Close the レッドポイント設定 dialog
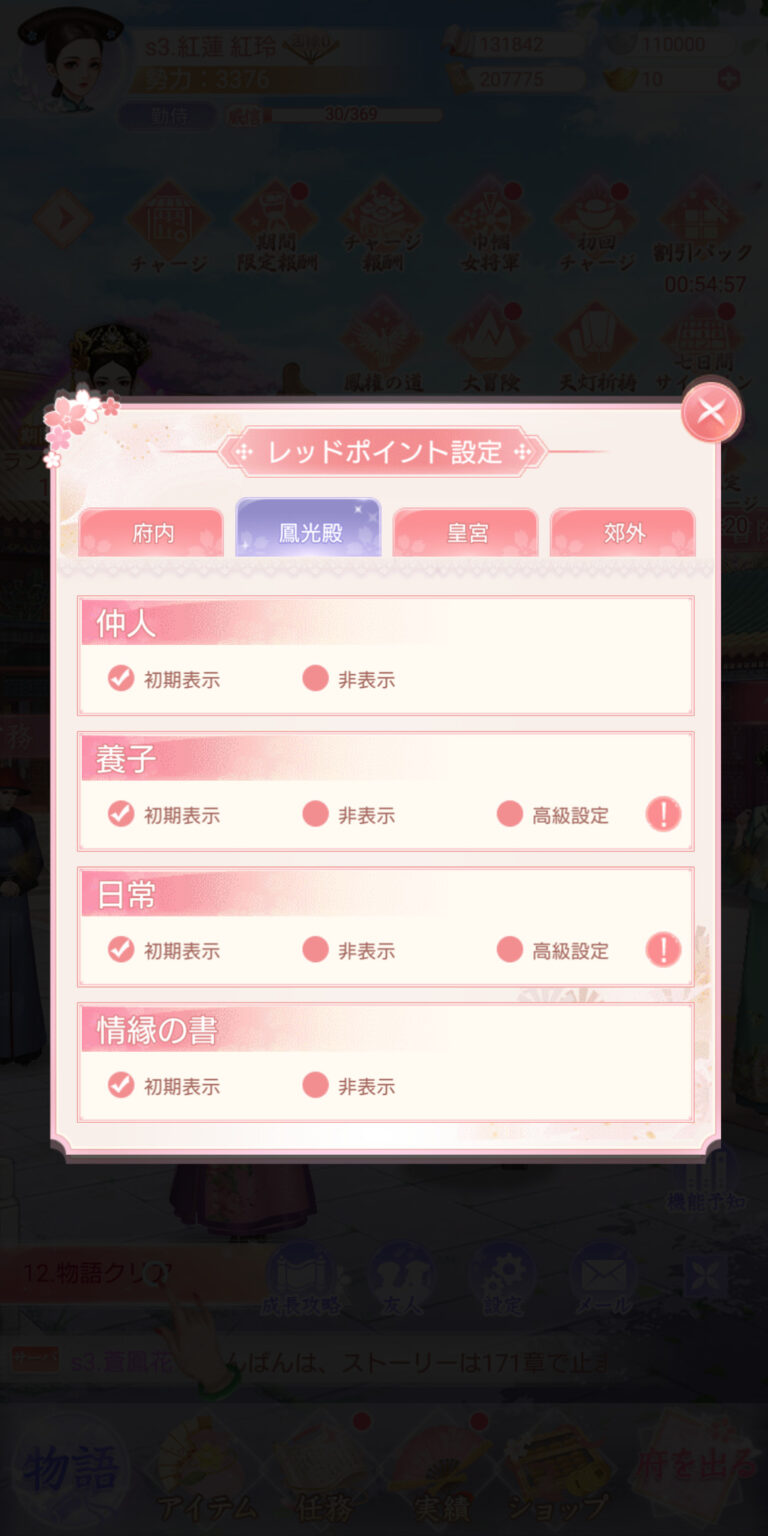768x1536 pixels. pos(711,411)
